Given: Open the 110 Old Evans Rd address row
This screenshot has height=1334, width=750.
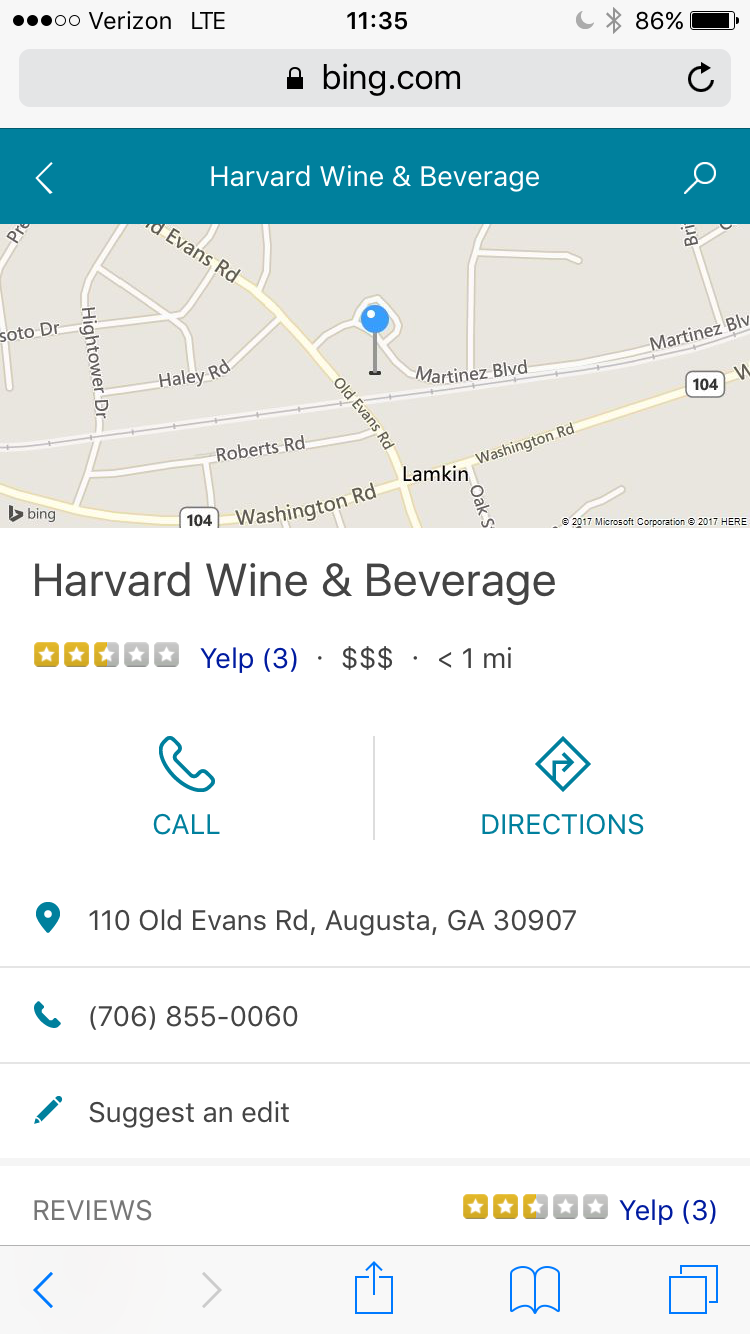Looking at the screenshot, I should pyautogui.click(x=375, y=920).
